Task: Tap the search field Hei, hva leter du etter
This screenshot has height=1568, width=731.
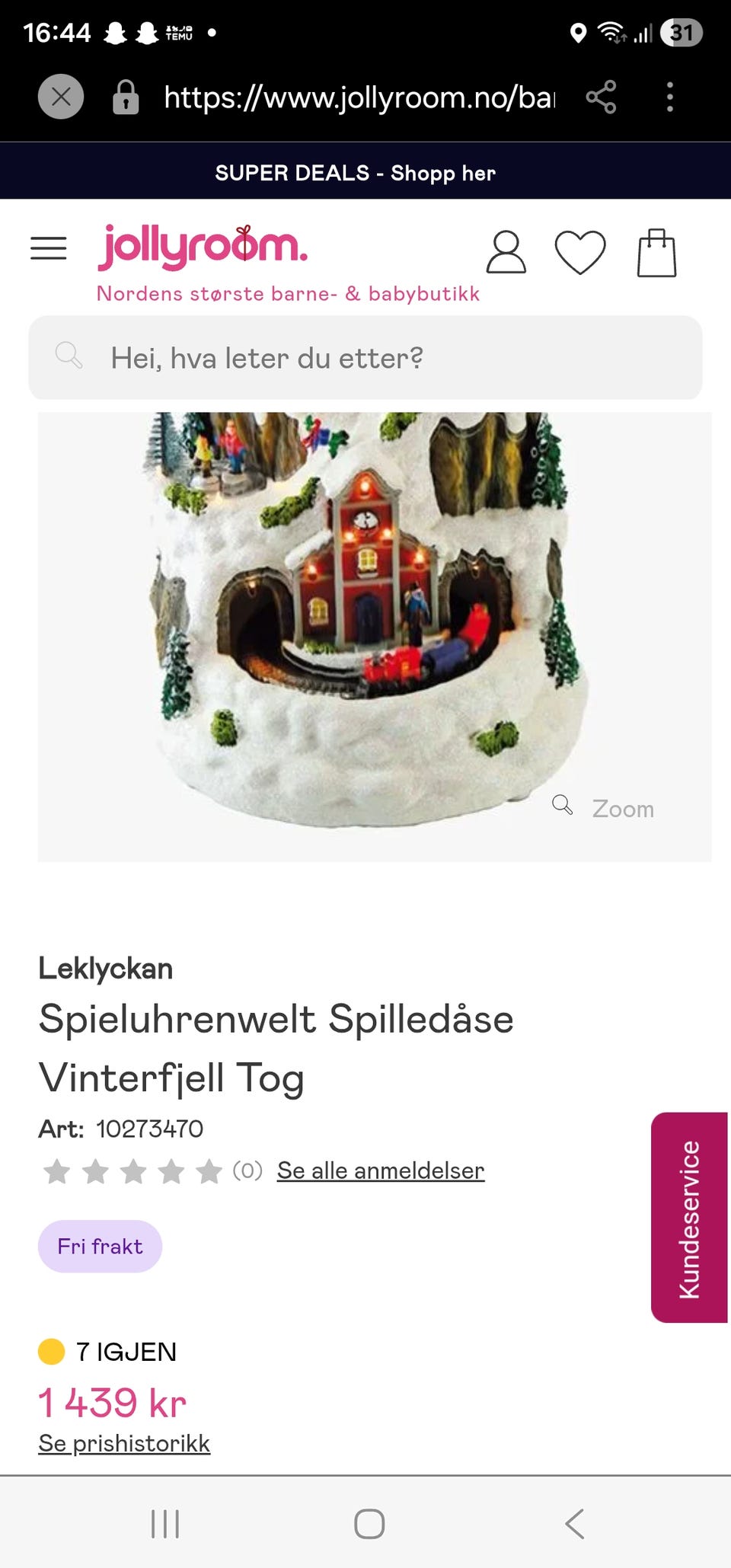Action: [365, 356]
